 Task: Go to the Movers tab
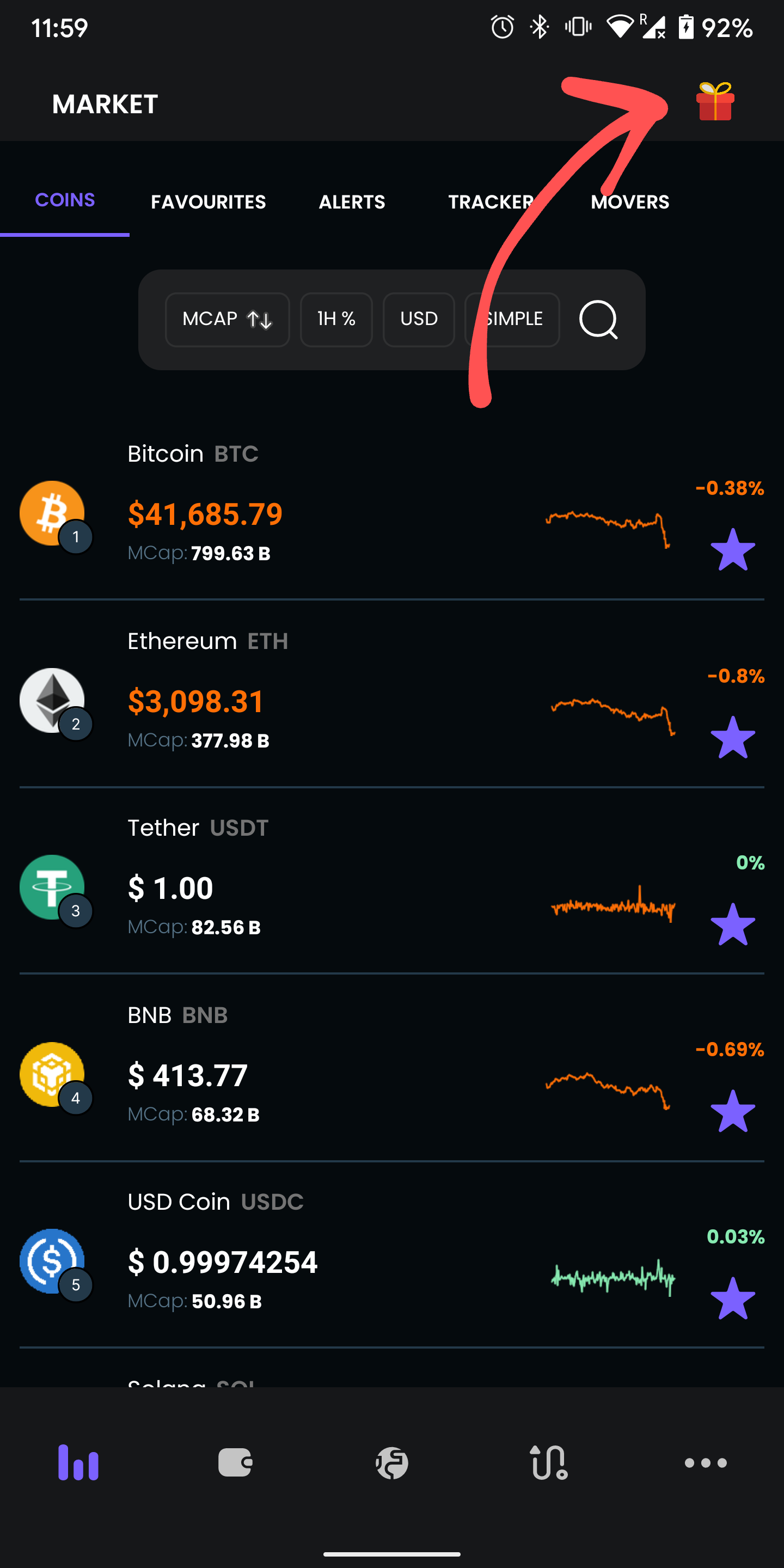(x=630, y=201)
